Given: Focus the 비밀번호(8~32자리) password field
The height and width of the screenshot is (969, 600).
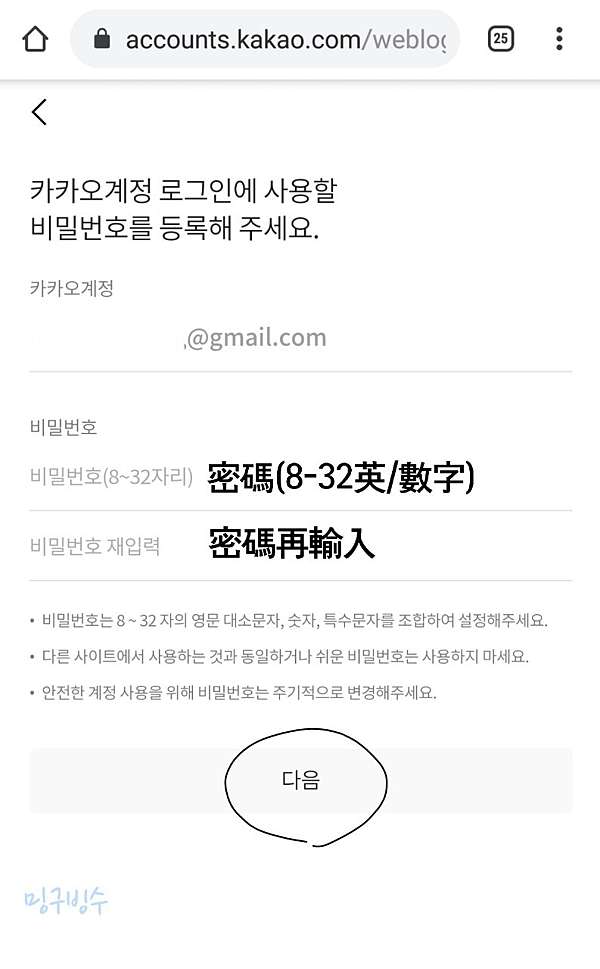Looking at the screenshot, I should pyautogui.click(x=300, y=476).
